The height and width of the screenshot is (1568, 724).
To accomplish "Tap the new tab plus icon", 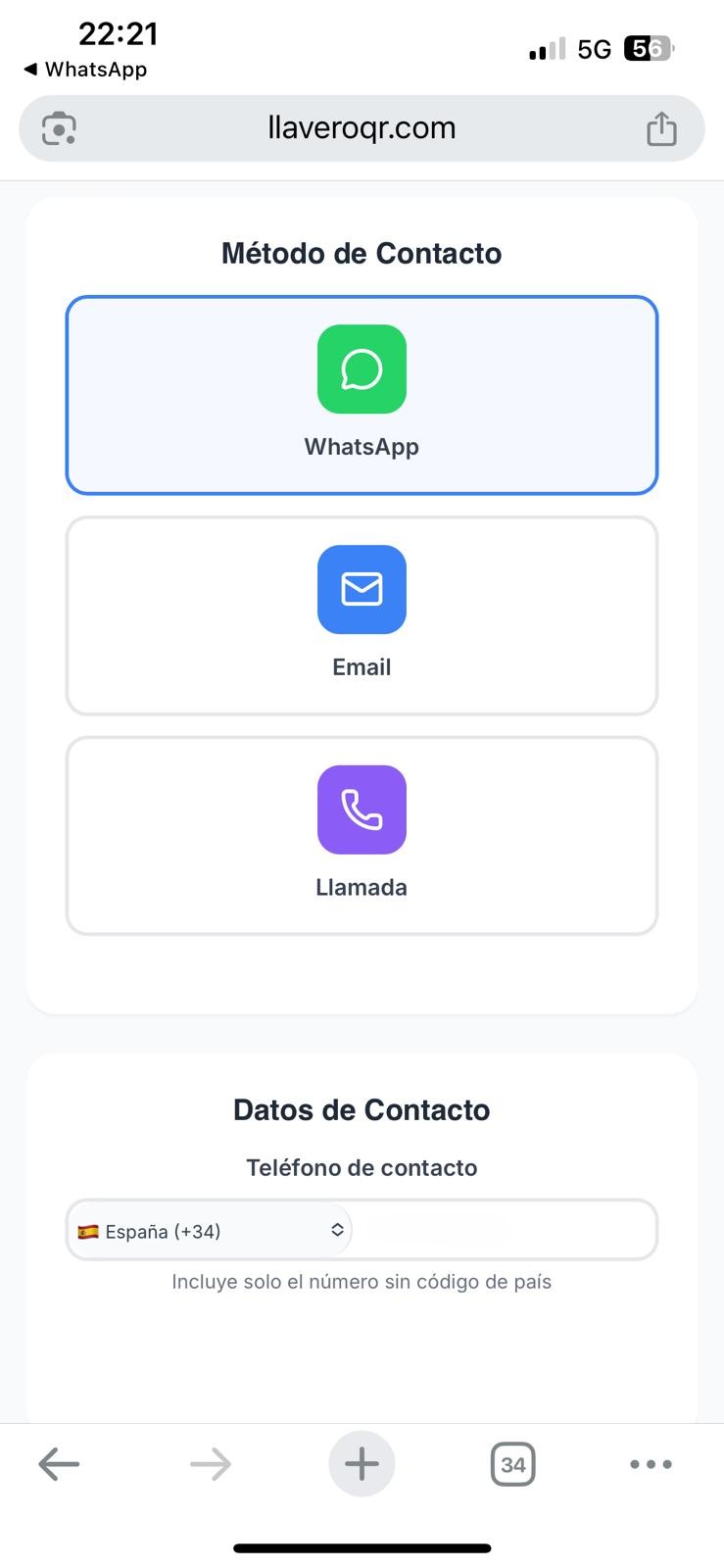I will point(362,1463).
